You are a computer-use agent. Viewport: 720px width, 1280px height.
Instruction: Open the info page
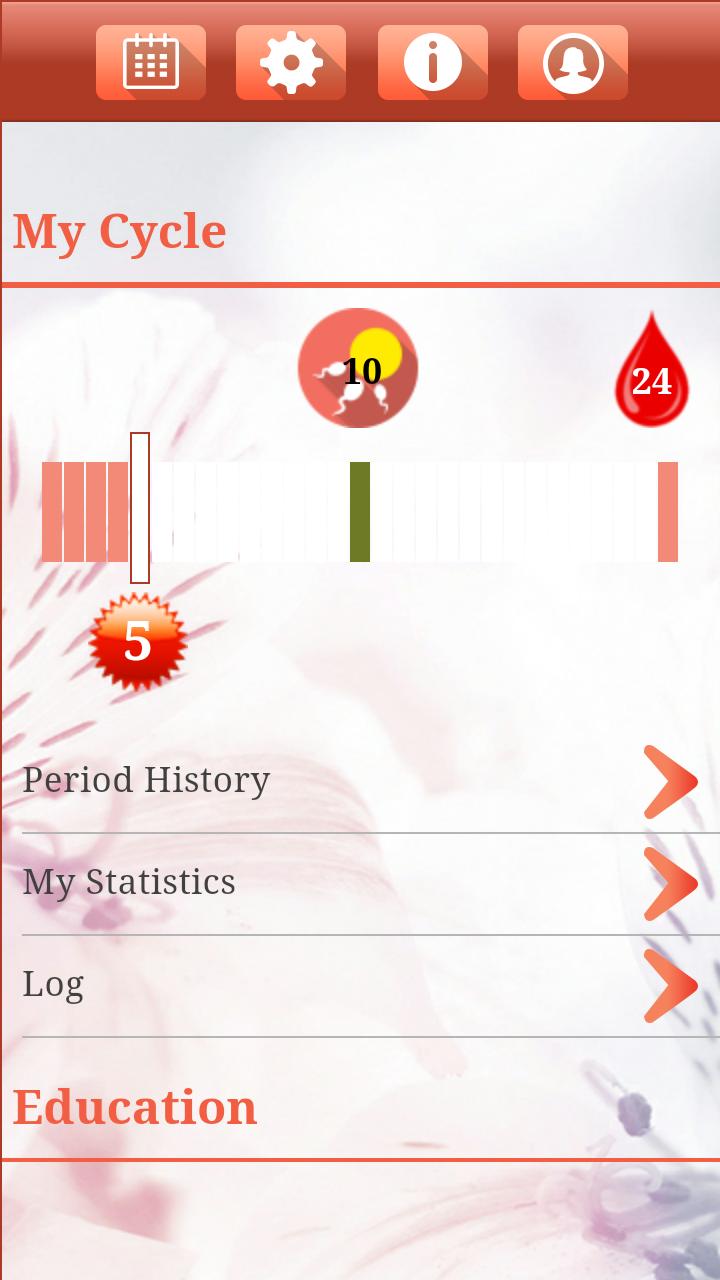click(x=433, y=63)
